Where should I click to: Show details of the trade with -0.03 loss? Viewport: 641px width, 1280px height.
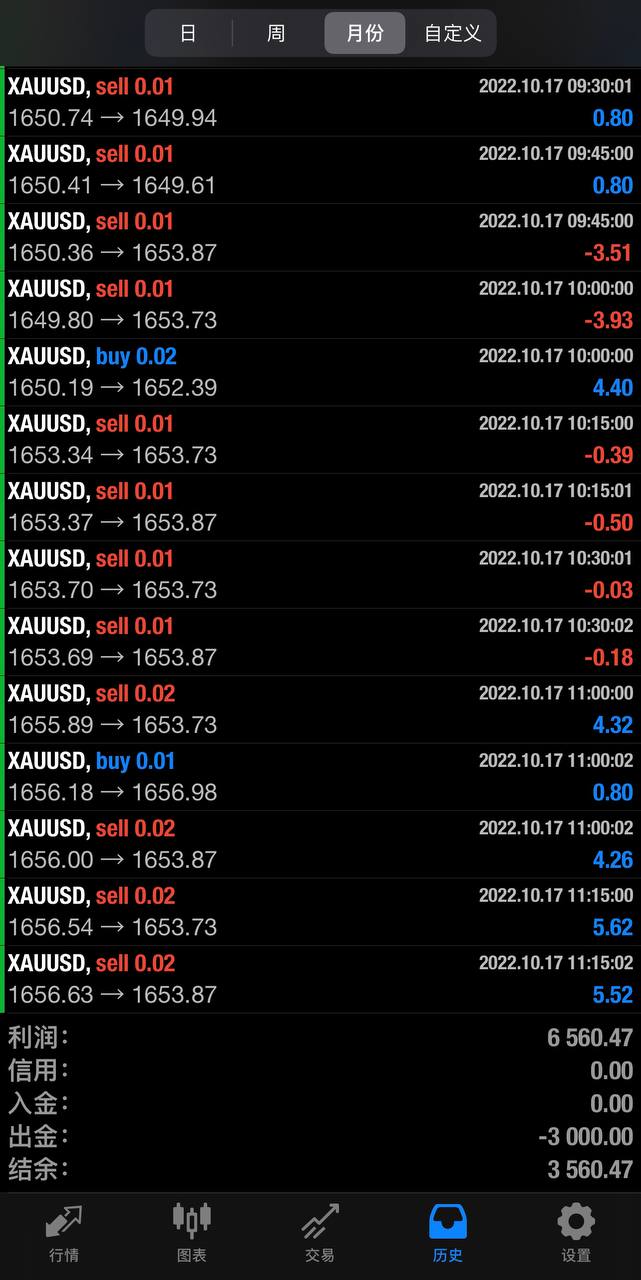tap(320, 574)
